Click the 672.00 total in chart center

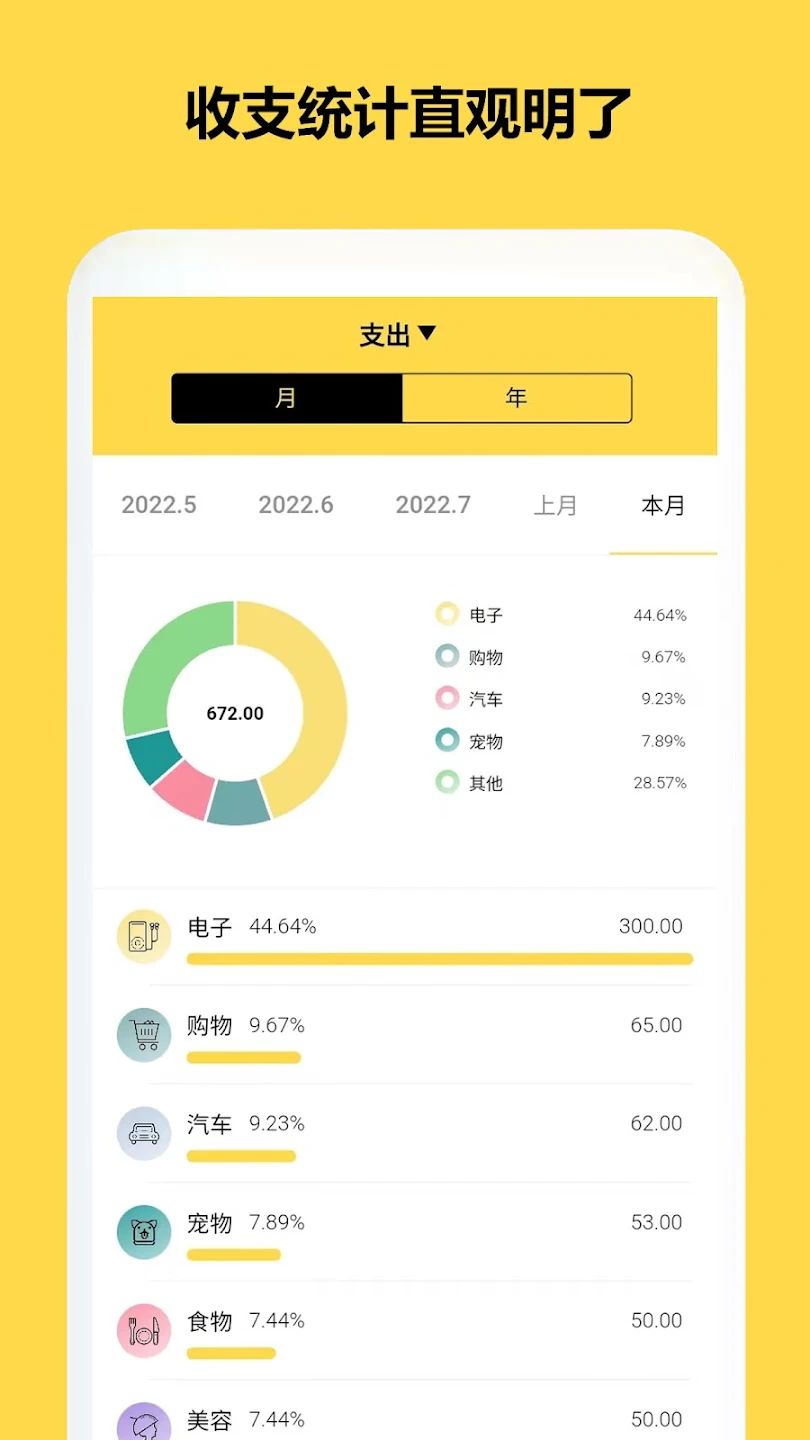click(235, 713)
